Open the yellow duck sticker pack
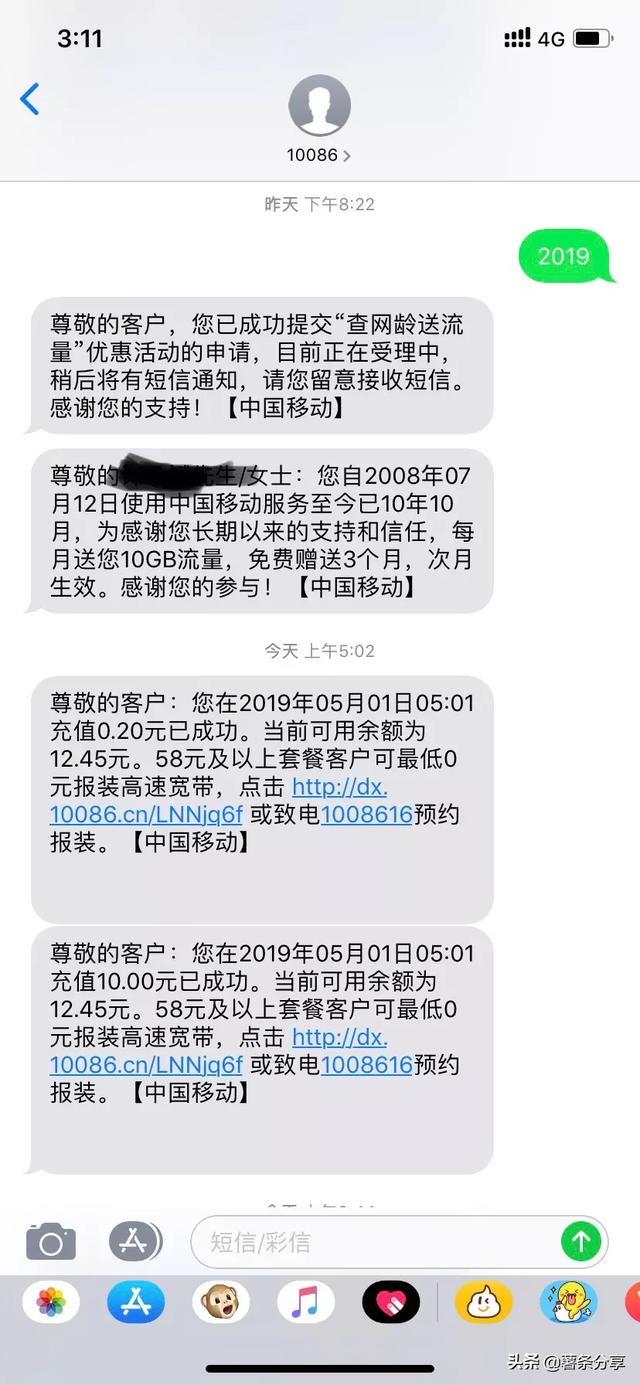The image size is (640, 1385). pyautogui.click(x=568, y=1303)
